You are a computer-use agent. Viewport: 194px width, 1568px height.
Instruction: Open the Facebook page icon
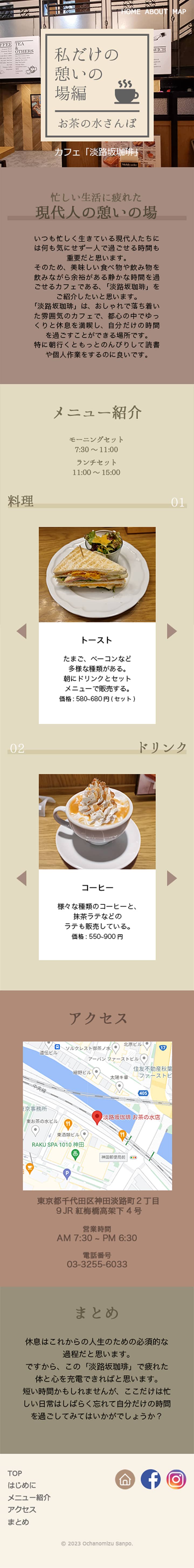(x=151, y=1479)
